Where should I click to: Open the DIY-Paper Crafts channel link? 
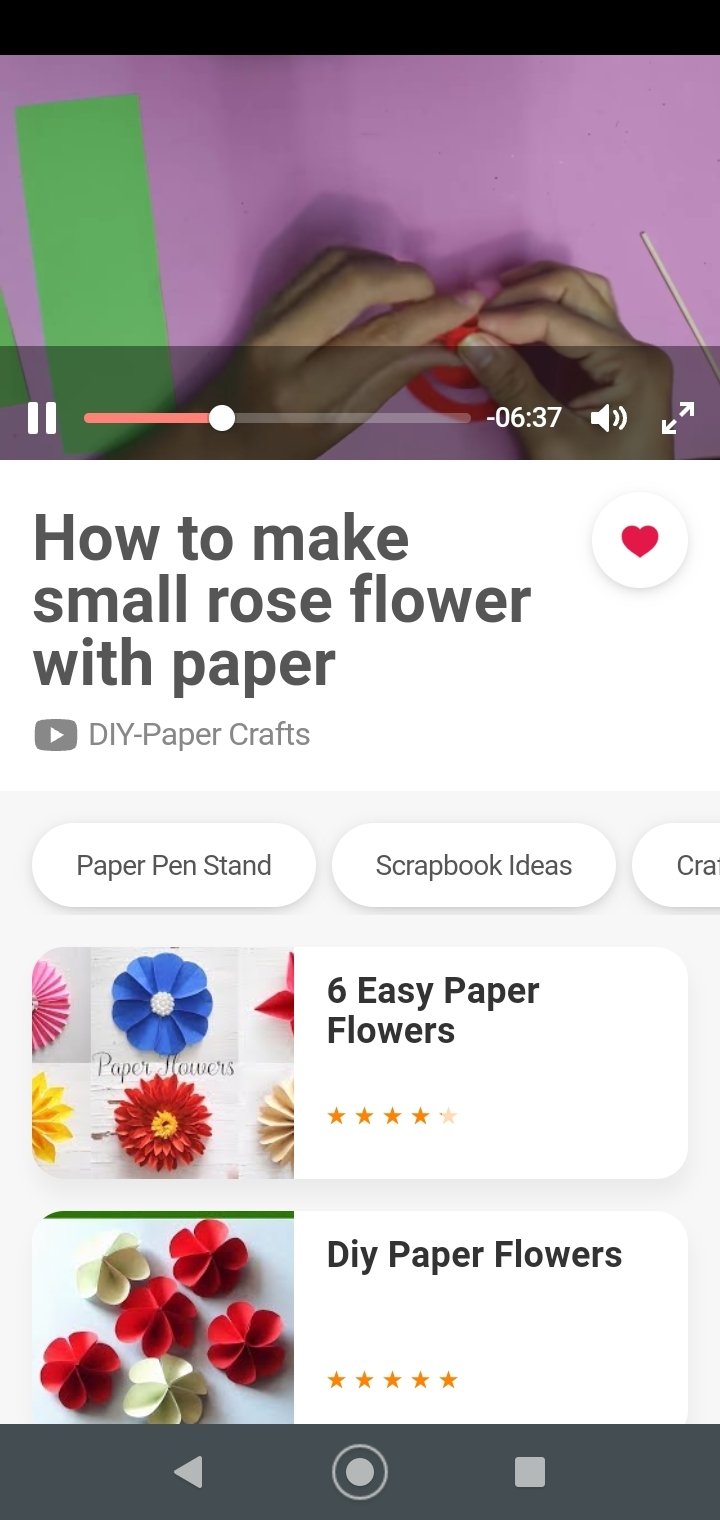pos(172,735)
